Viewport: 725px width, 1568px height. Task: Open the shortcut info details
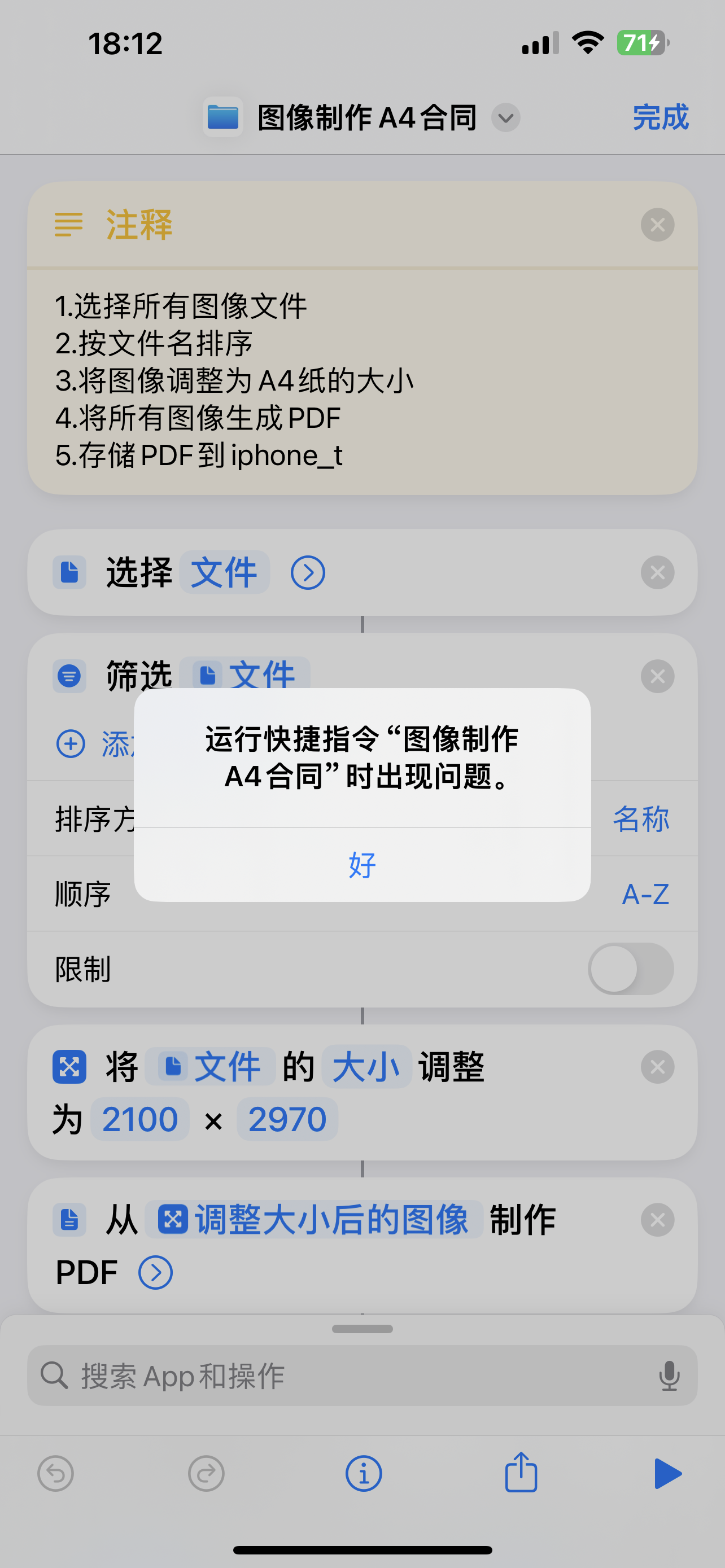click(364, 1474)
